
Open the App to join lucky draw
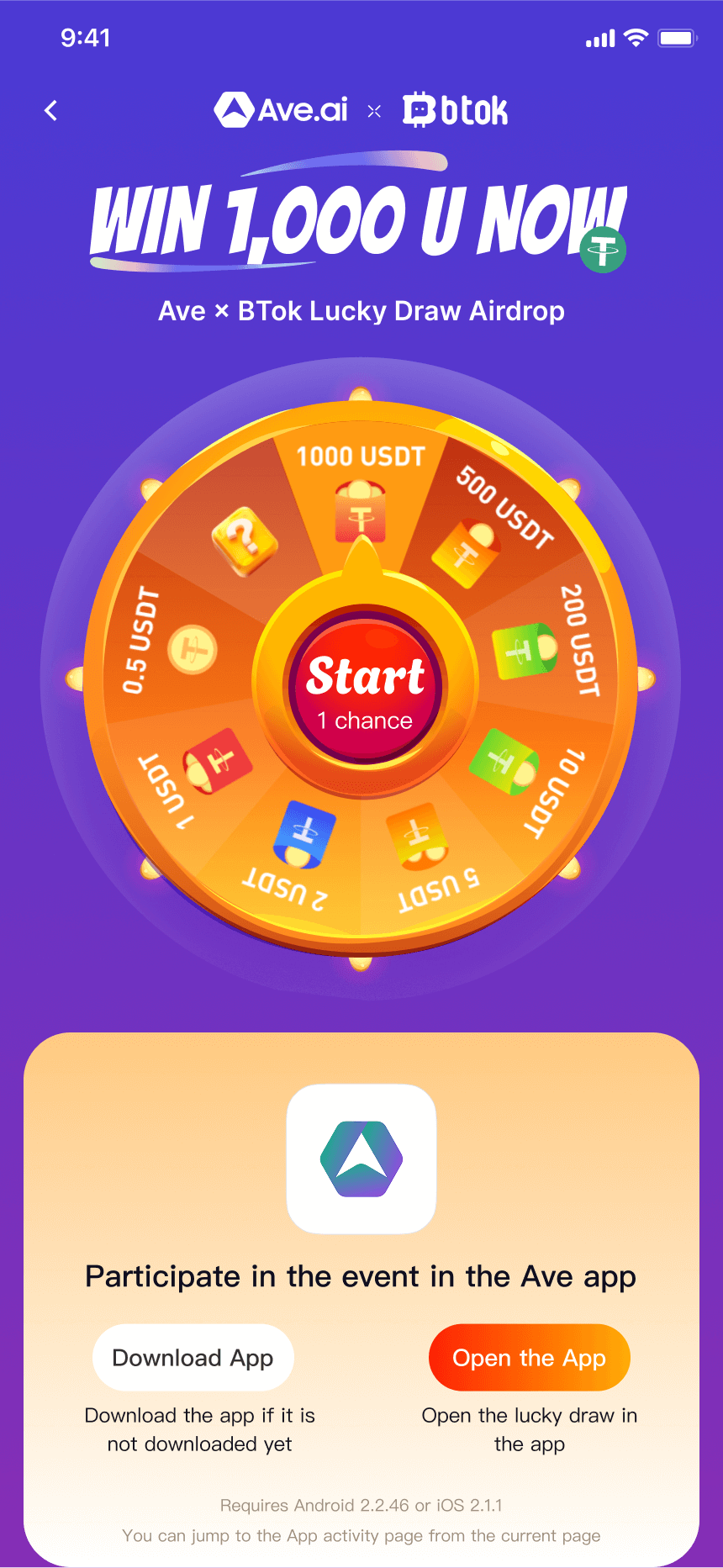tap(529, 1358)
